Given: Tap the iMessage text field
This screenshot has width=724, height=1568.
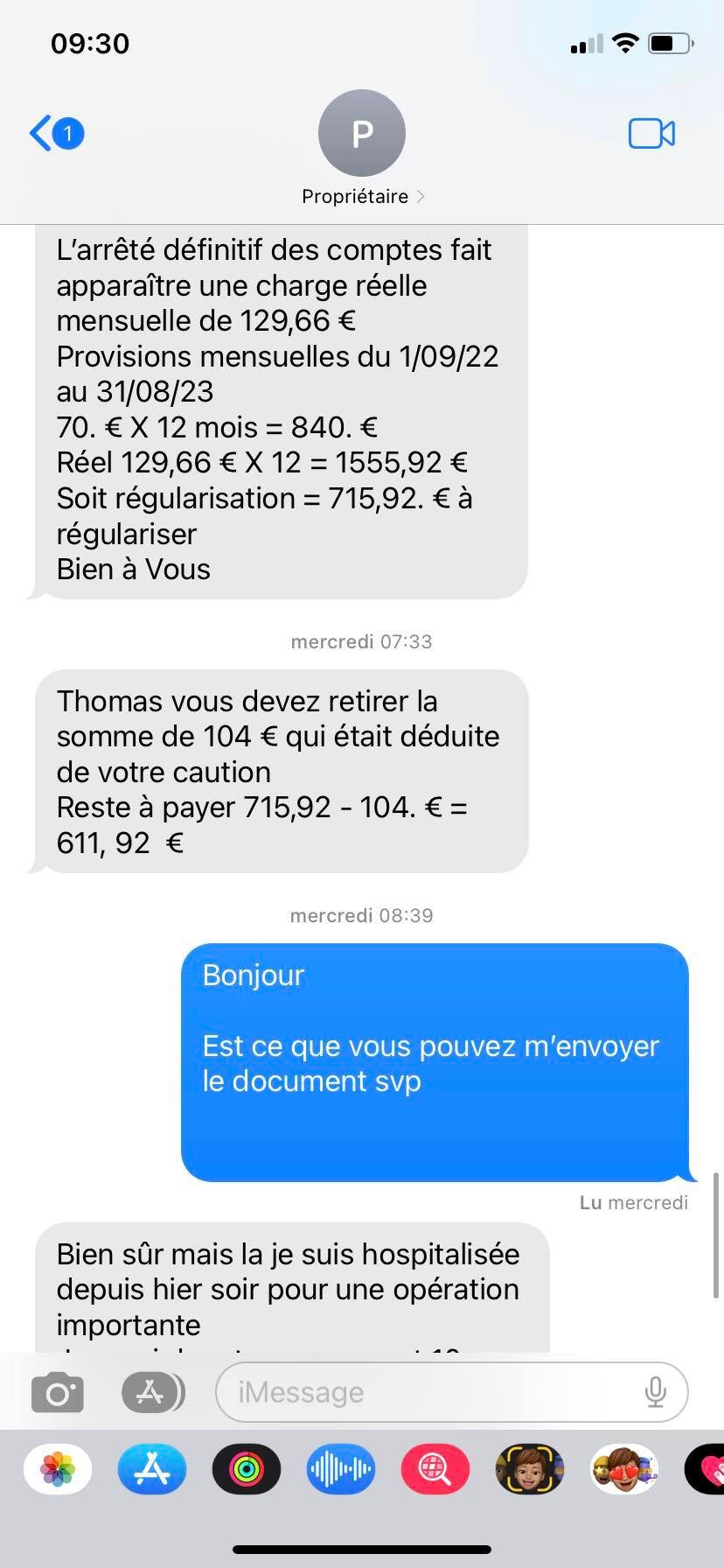Looking at the screenshot, I should tap(428, 1392).
